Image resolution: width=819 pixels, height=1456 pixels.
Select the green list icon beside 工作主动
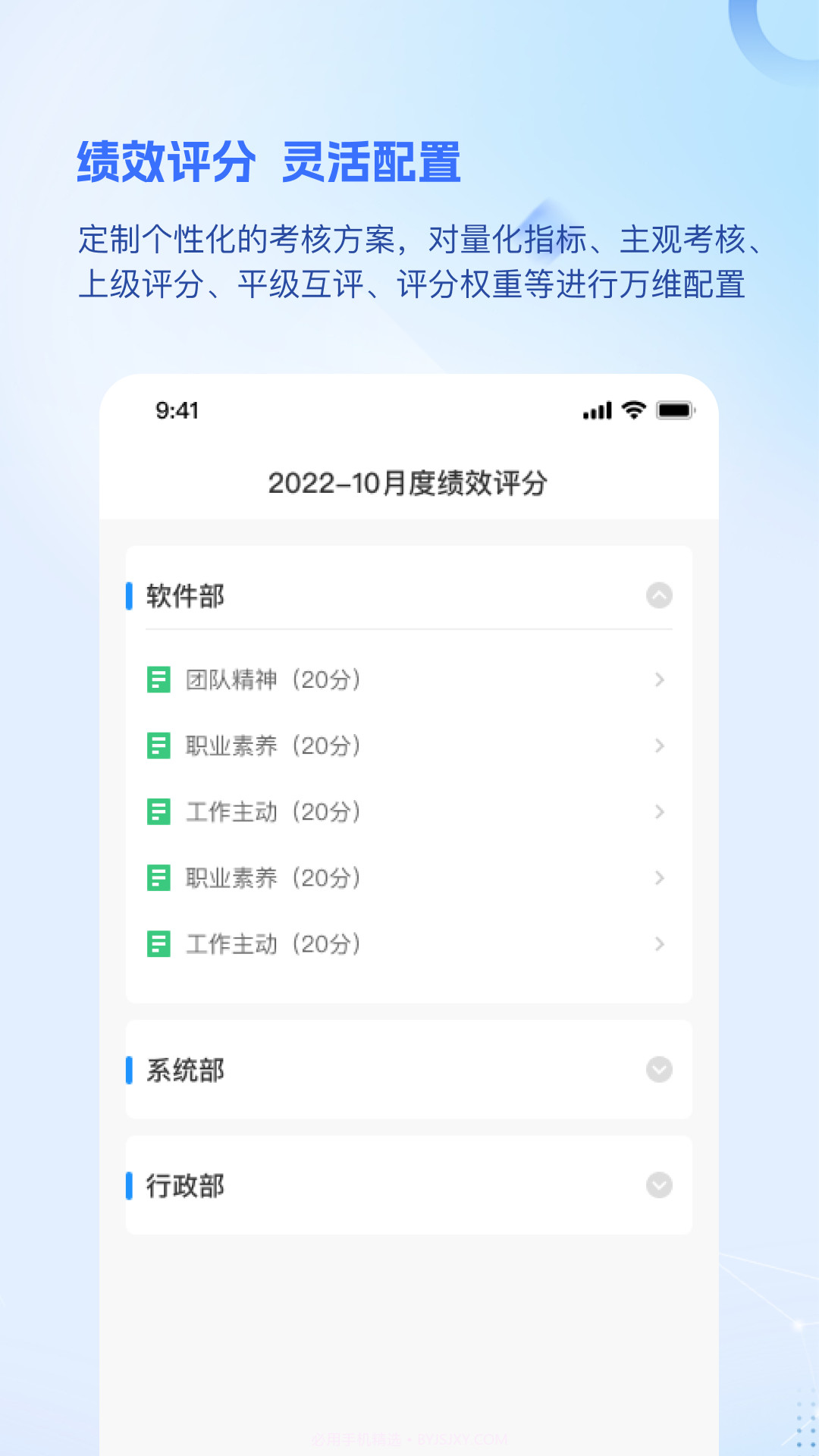pos(158,812)
